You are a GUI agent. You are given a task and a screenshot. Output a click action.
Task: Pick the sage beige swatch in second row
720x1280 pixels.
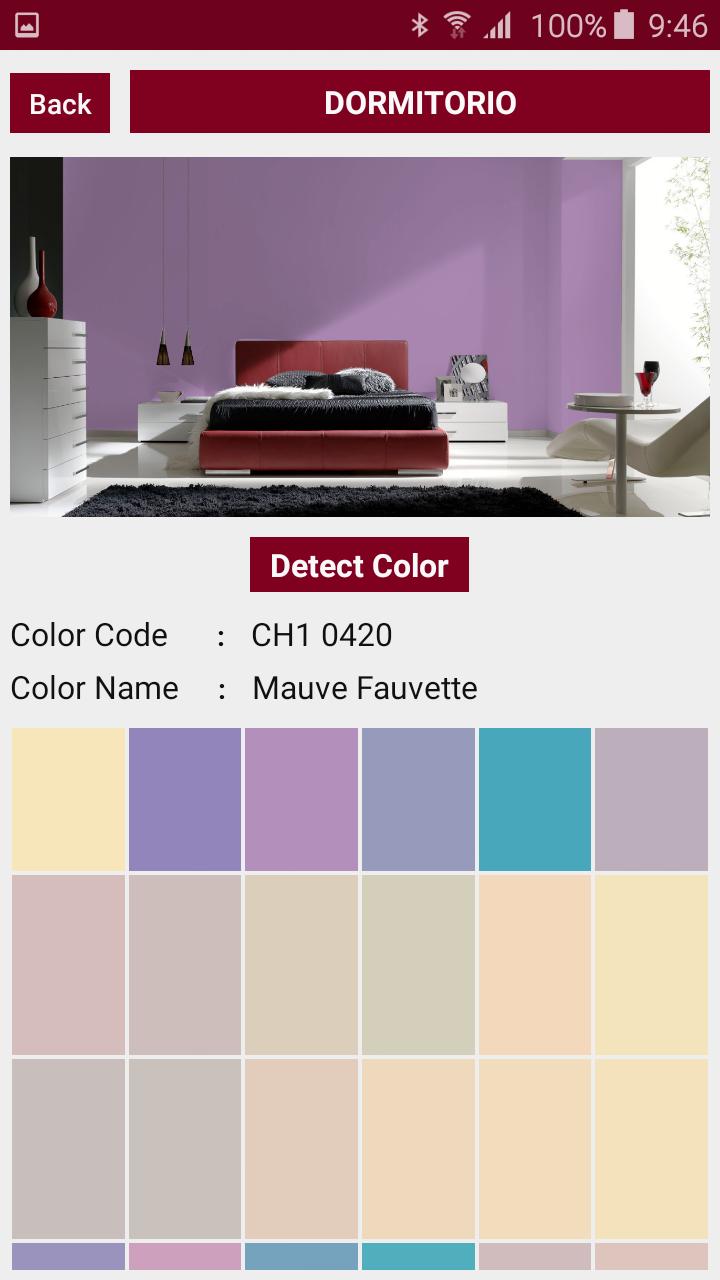click(x=418, y=964)
